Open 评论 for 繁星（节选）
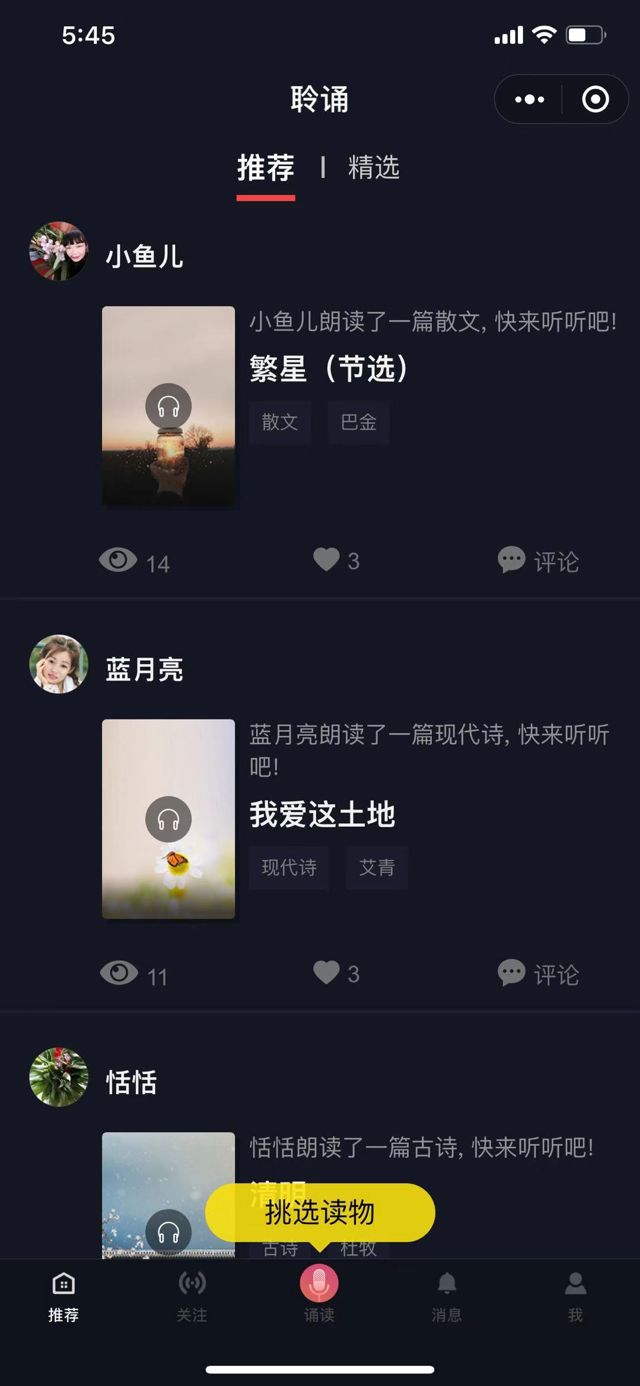 click(x=538, y=561)
